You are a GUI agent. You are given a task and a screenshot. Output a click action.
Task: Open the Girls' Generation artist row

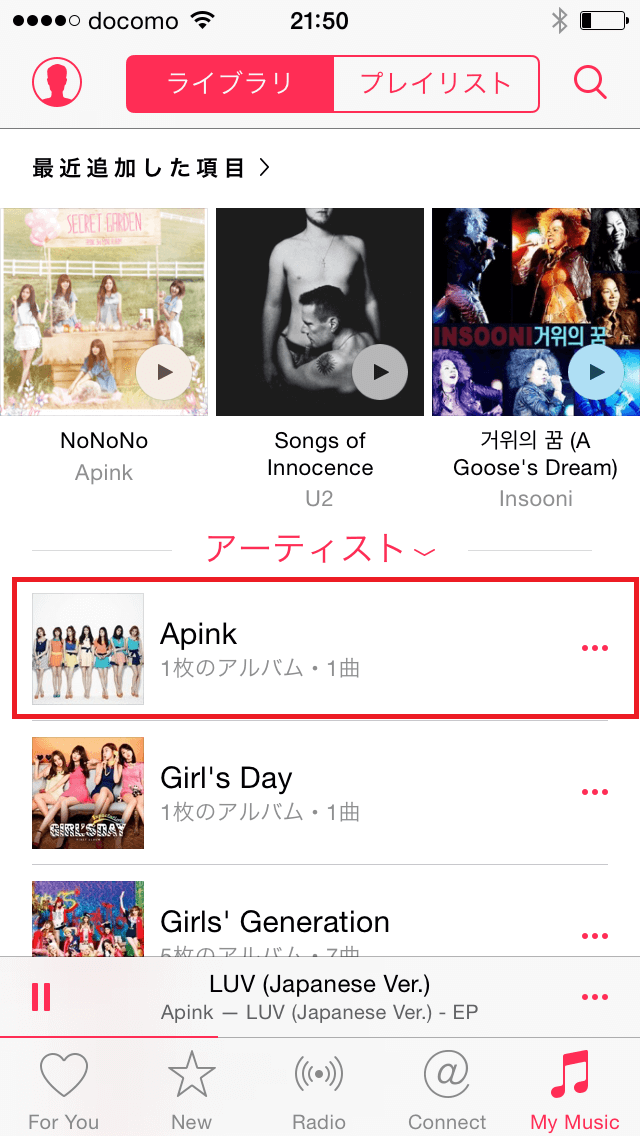click(300, 921)
